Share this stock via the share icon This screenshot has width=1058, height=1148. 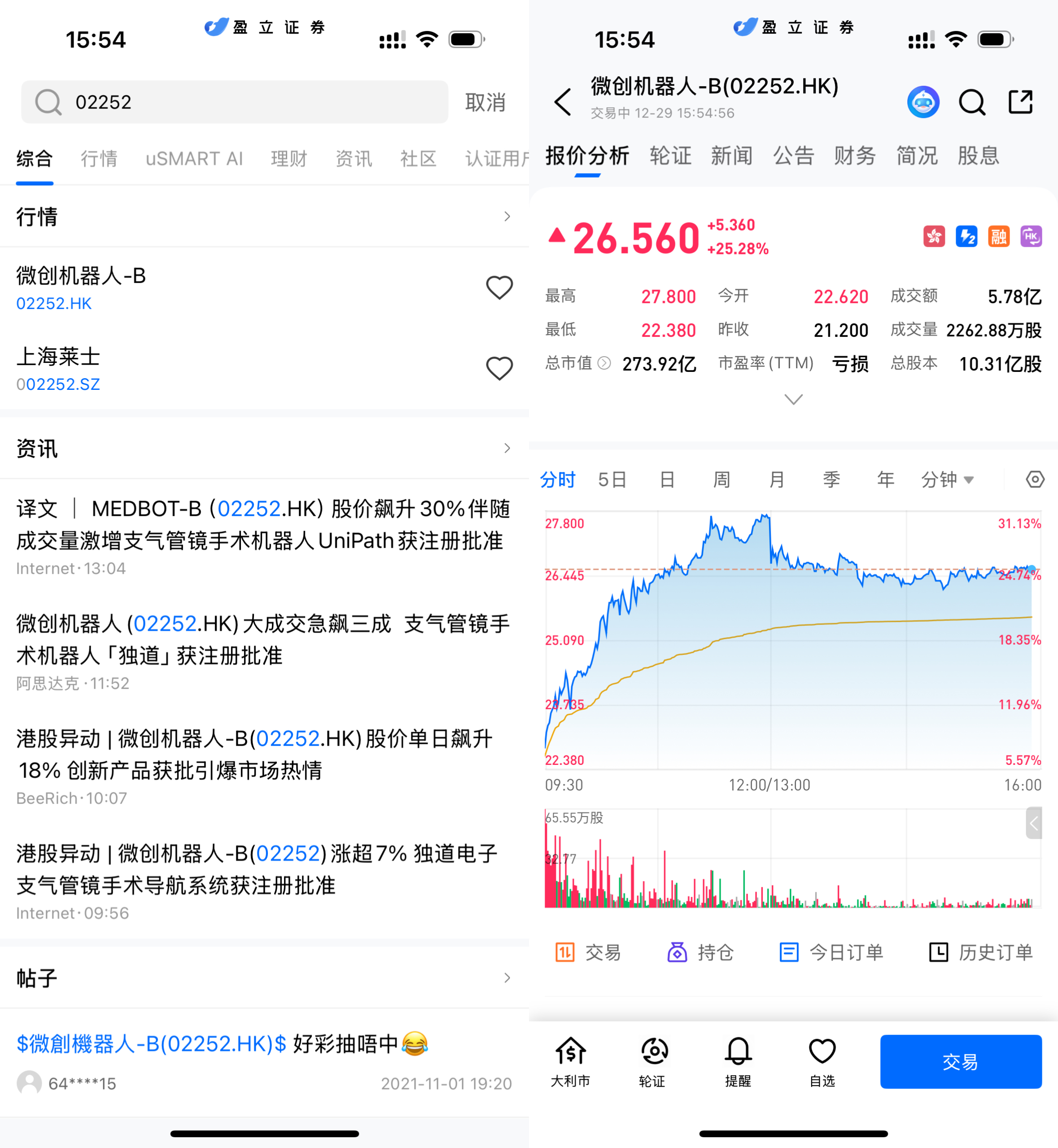(1020, 102)
